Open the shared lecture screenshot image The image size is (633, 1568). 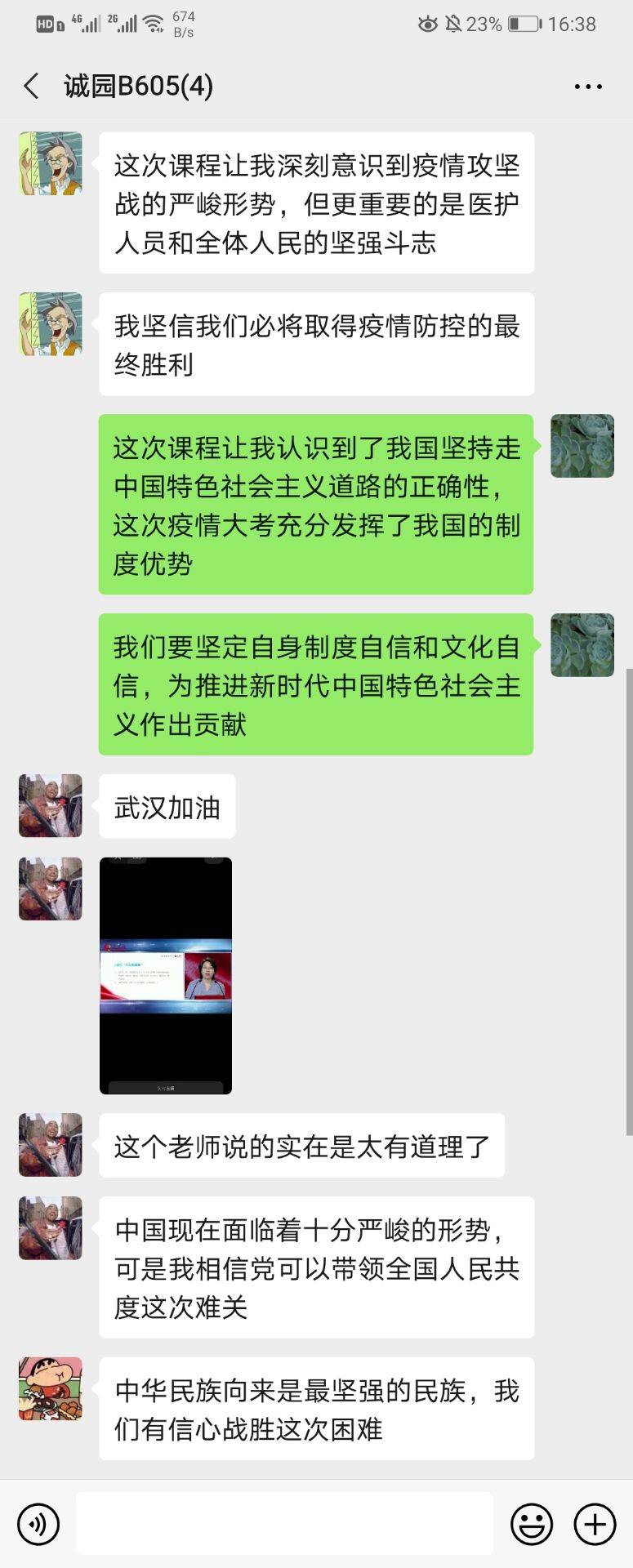pyautogui.click(x=166, y=975)
